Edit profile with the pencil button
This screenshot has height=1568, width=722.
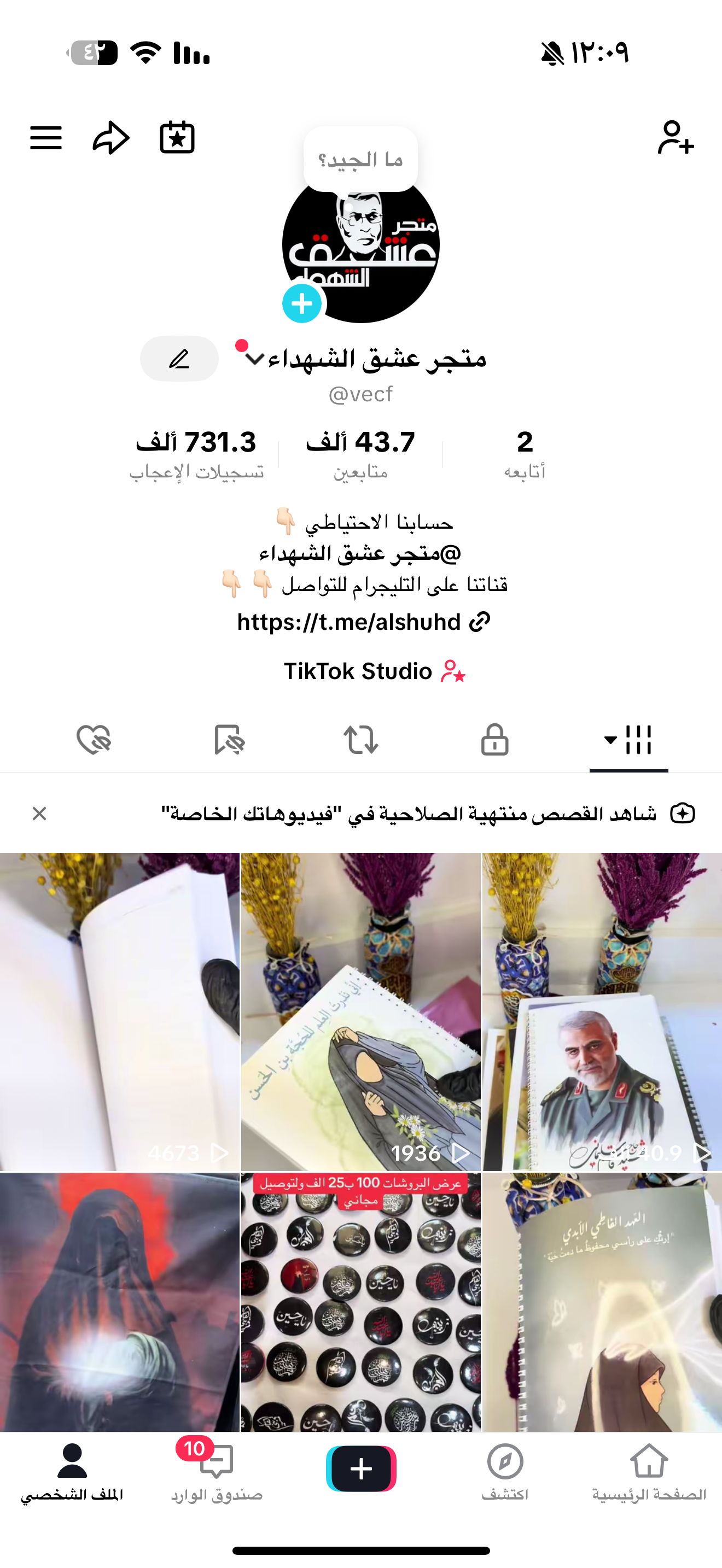179,359
